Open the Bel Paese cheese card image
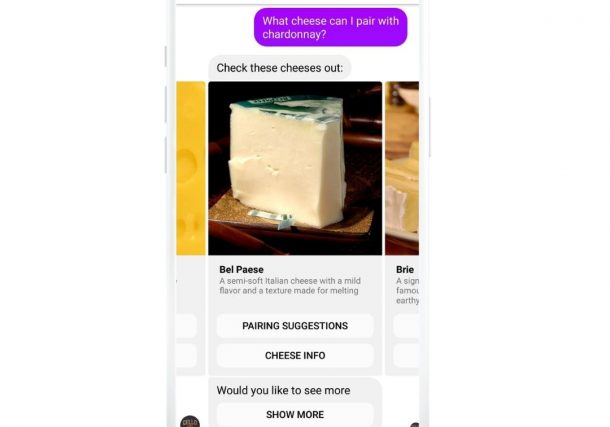Screen dimensions: 610x427 pyautogui.click(x=295, y=168)
